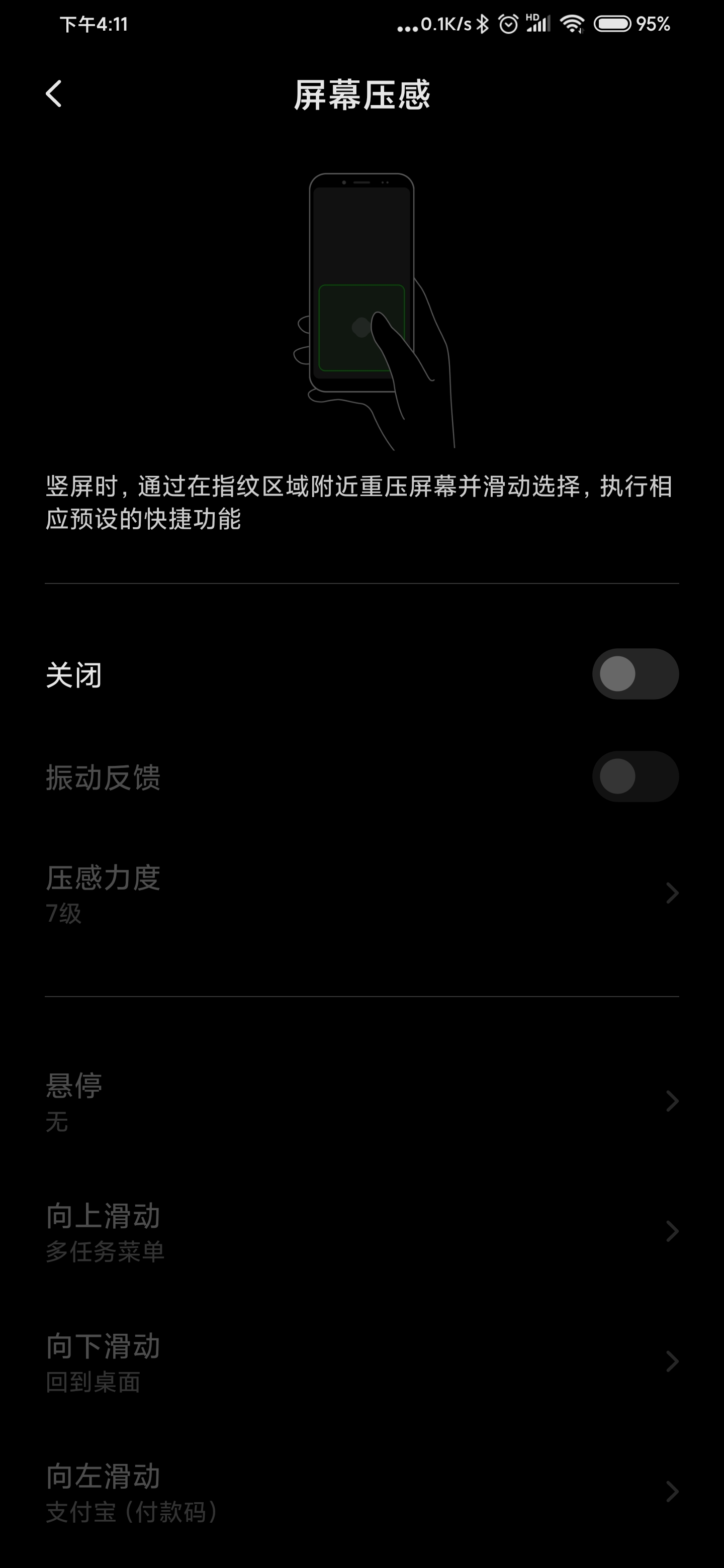Viewport: 724px width, 1568px height.
Task: Toggle the 关闭 switch
Action: (635, 674)
